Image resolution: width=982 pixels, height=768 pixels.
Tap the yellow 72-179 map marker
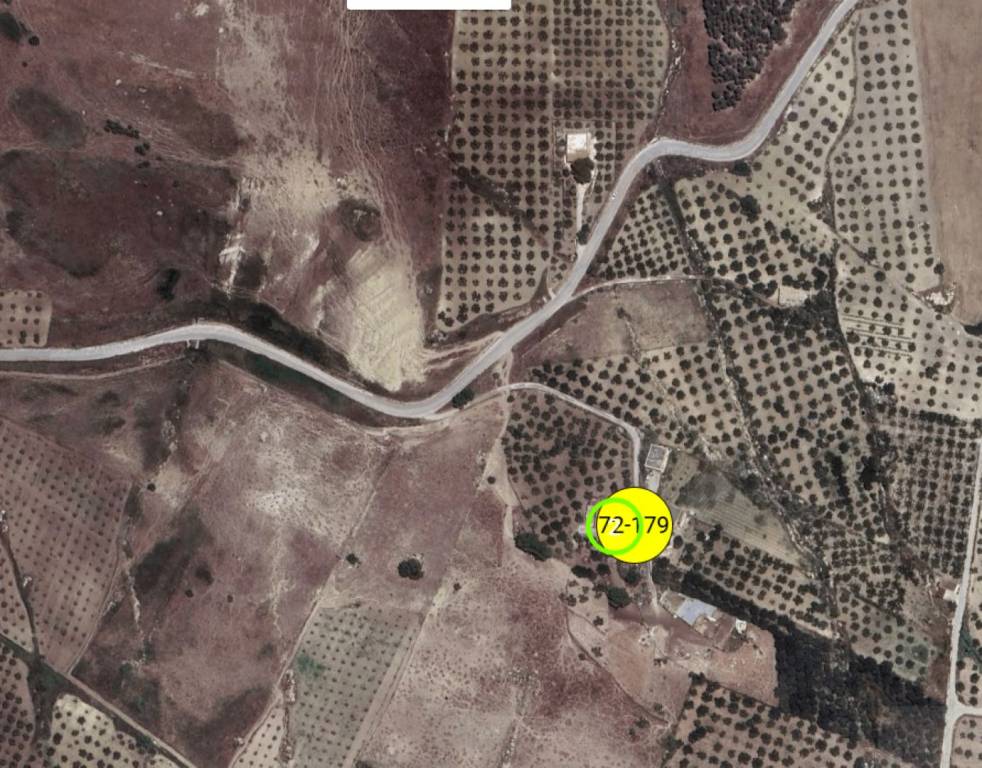point(634,525)
